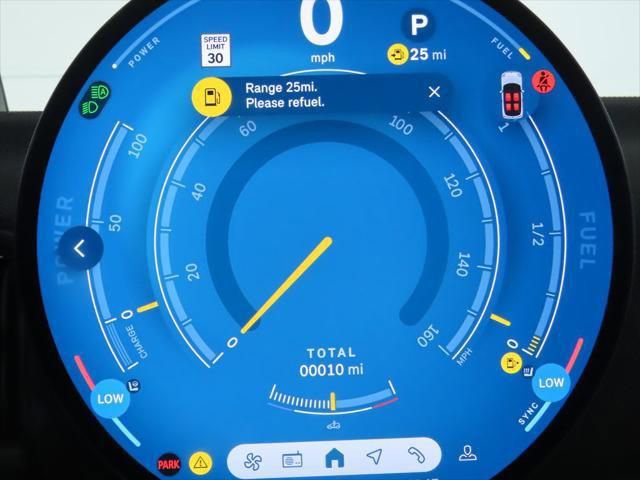The height and width of the screenshot is (480, 640).
Task: Open the phone menu
Action: pos(416,458)
